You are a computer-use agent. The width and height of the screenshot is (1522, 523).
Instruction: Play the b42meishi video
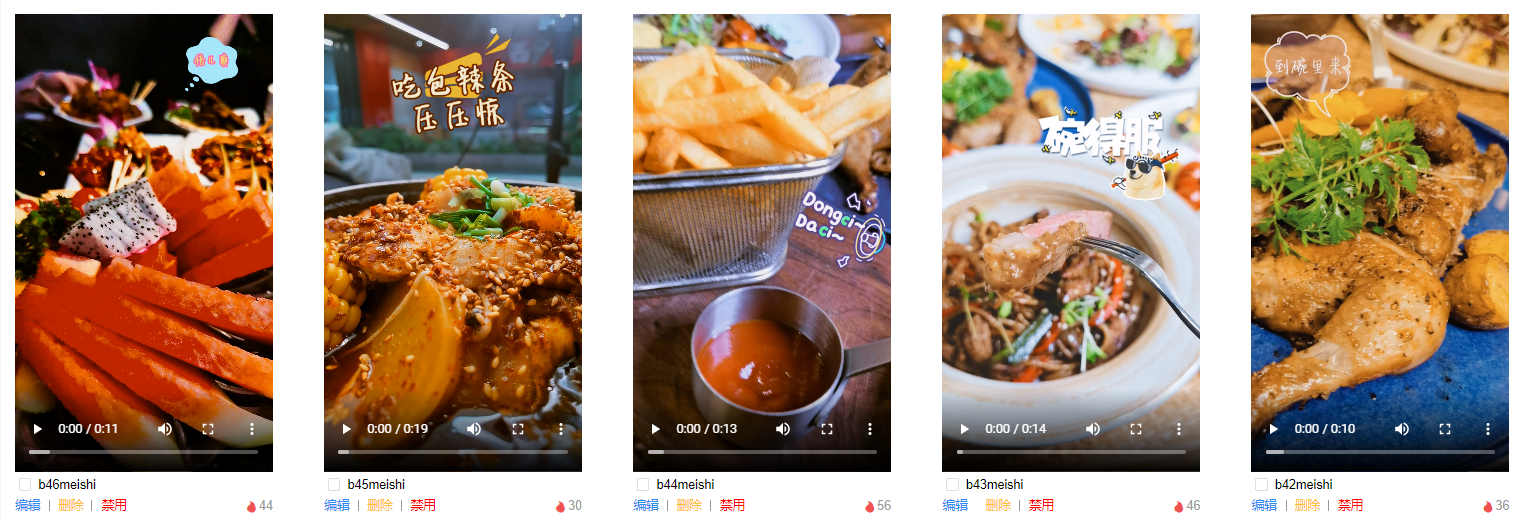pos(1273,429)
